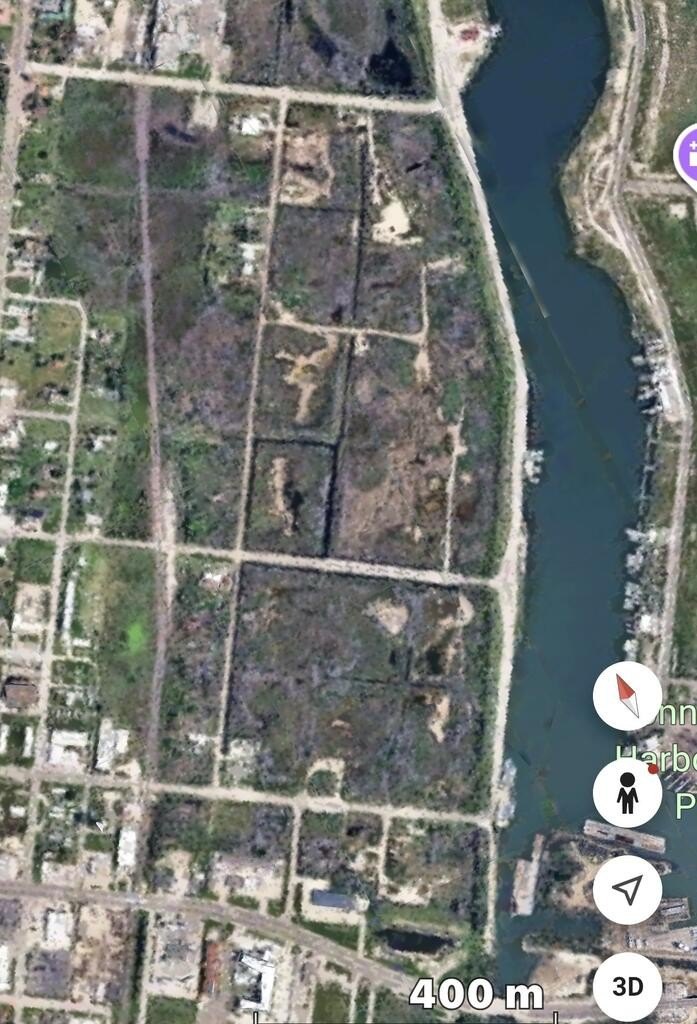Tap the purple calendar button at the edge
This screenshot has width=697, height=1024.
click(686, 155)
